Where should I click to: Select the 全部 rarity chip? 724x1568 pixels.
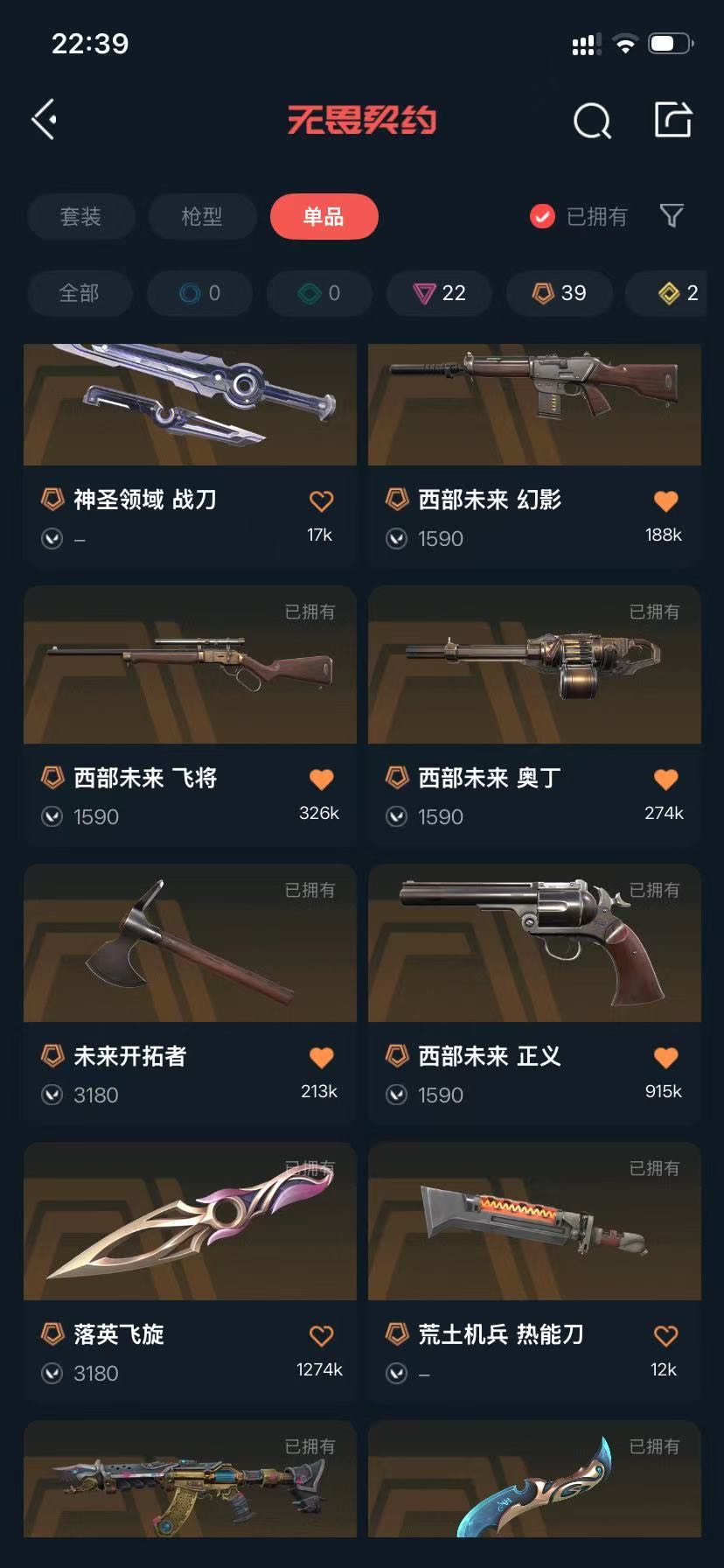79,293
